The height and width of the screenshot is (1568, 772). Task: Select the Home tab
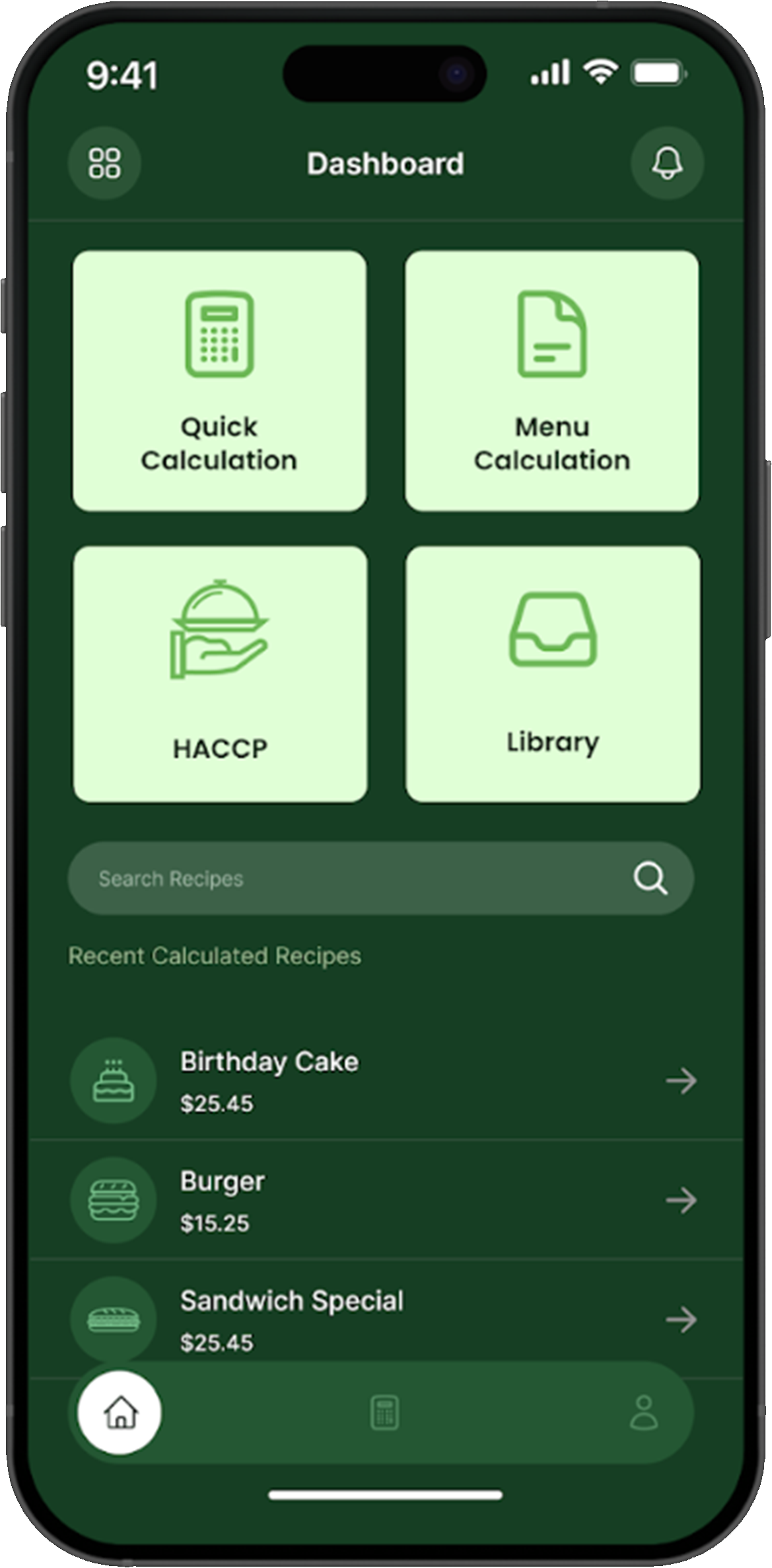point(120,1413)
